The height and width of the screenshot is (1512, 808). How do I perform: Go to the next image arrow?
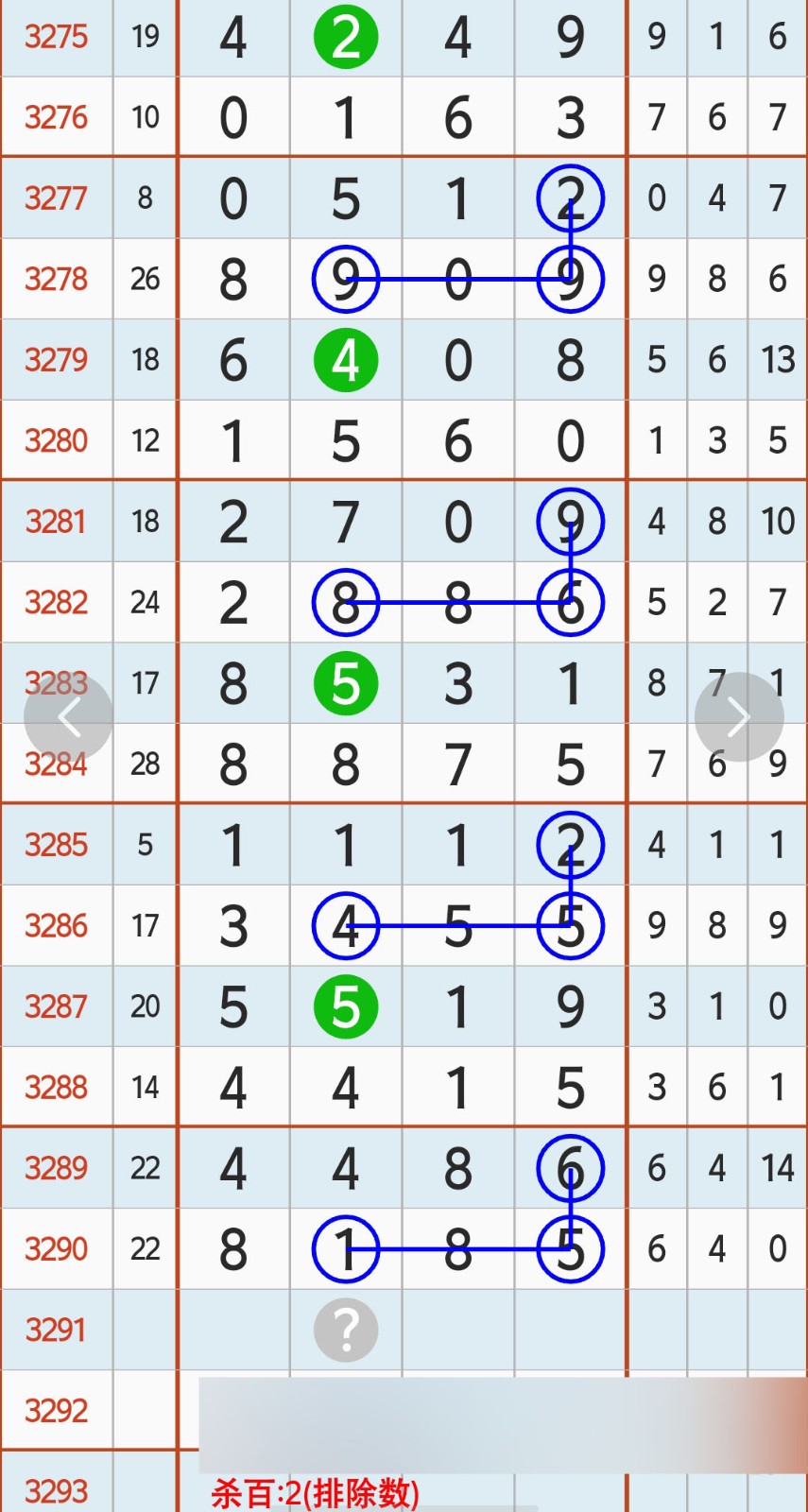[x=739, y=717]
